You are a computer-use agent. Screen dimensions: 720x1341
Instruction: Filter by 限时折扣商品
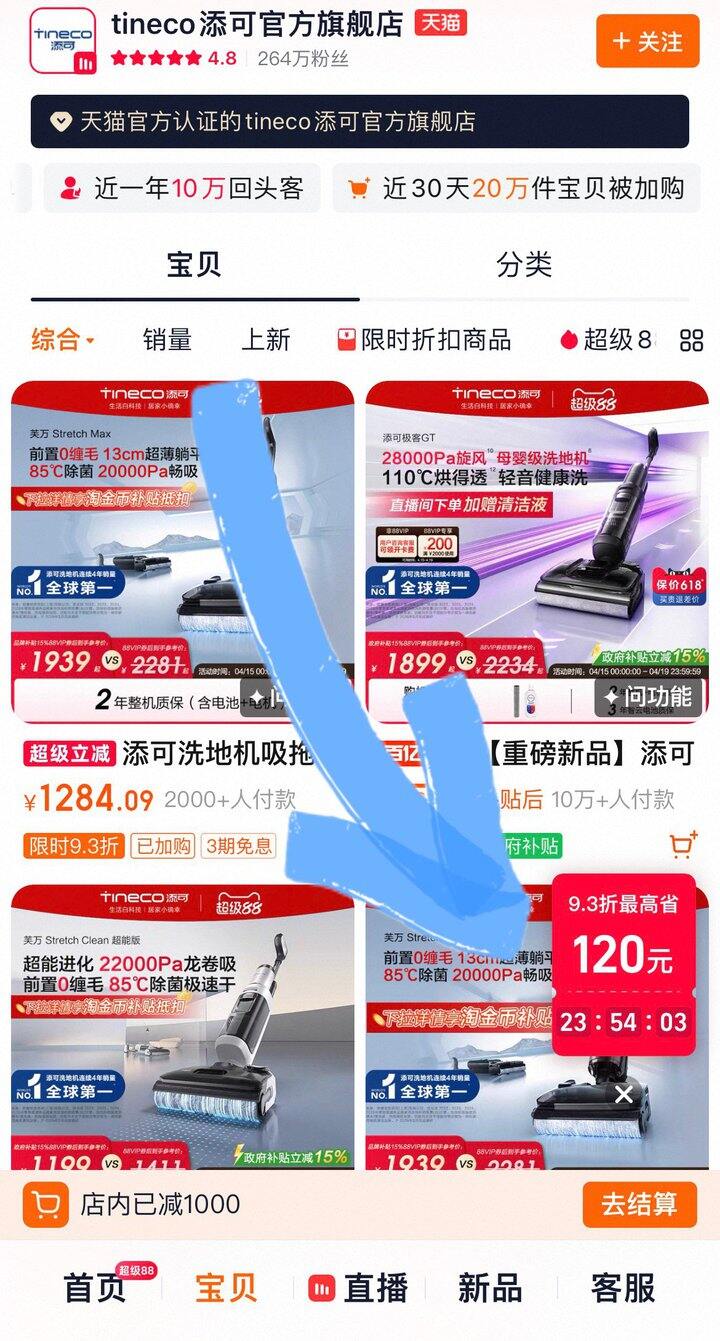[x=424, y=339]
